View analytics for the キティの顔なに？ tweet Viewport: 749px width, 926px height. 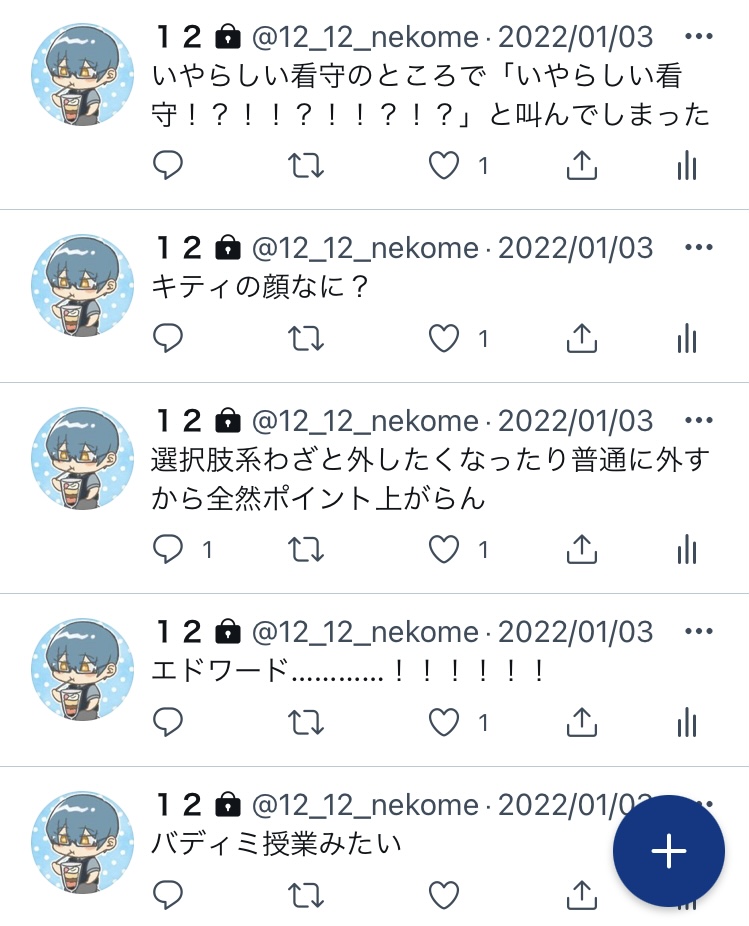(686, 339)
